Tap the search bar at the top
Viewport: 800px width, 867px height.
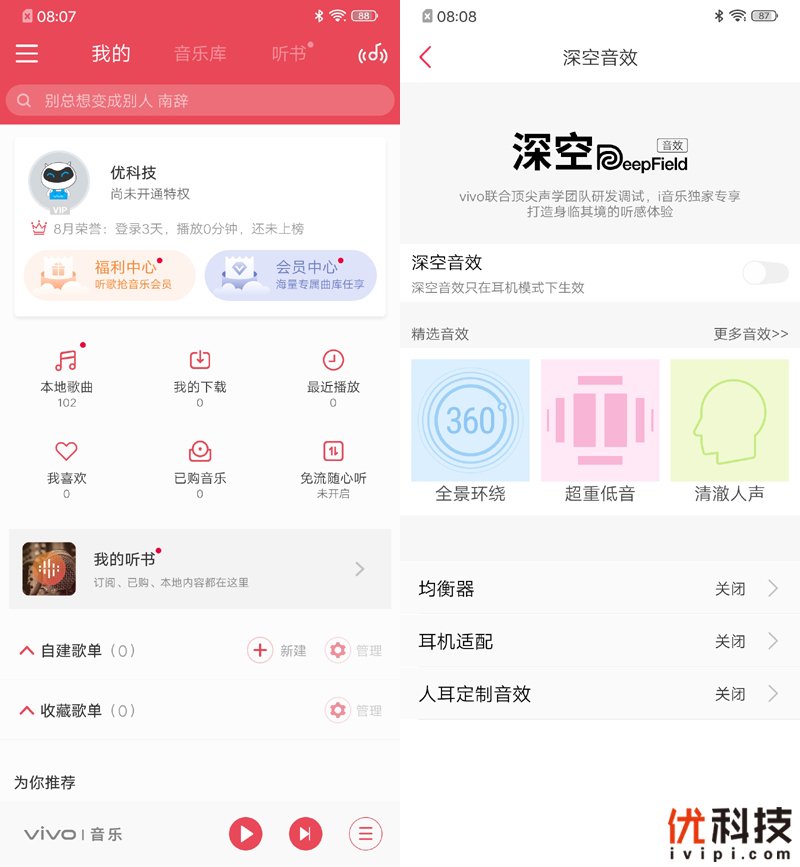click(x=200, y=101)
